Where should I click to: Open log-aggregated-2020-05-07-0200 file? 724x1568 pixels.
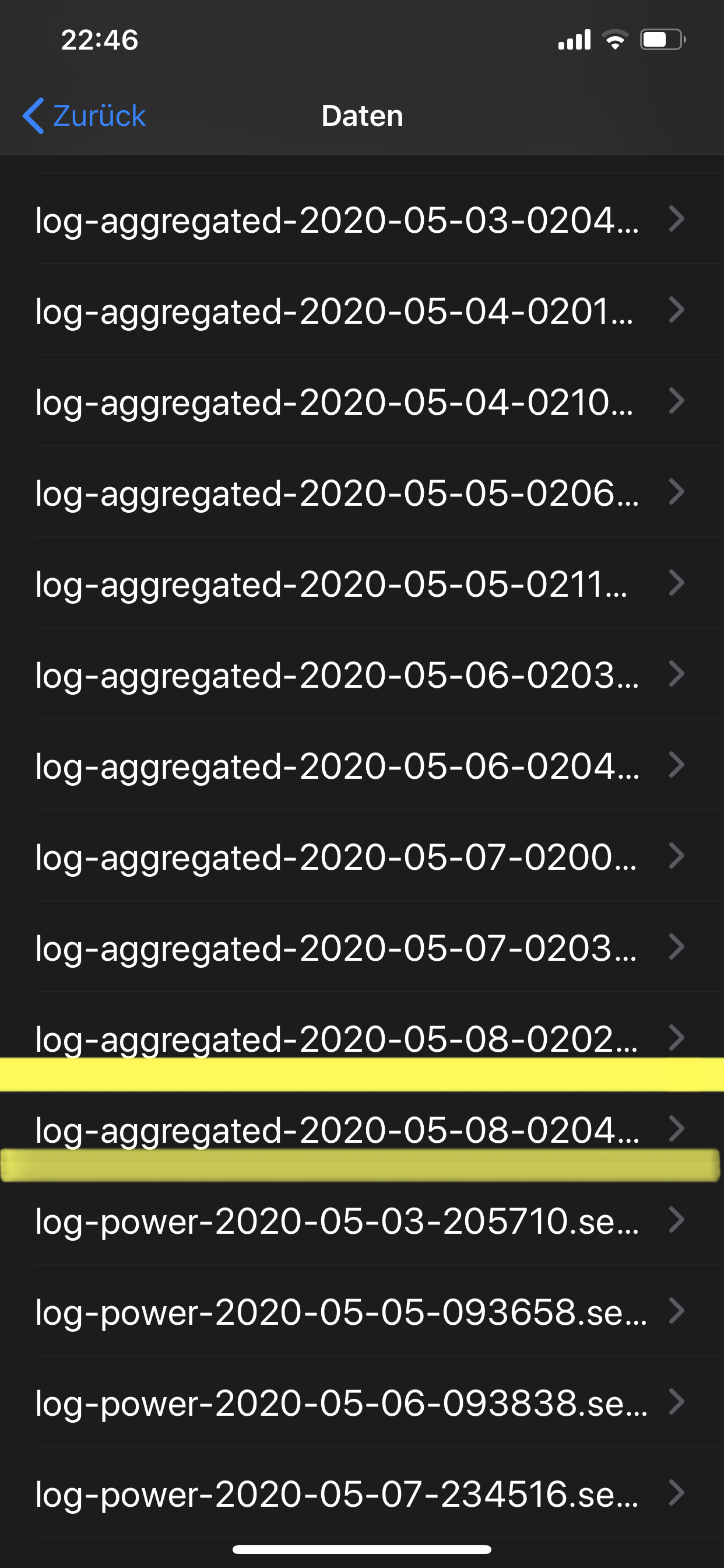tap(362, 856)
